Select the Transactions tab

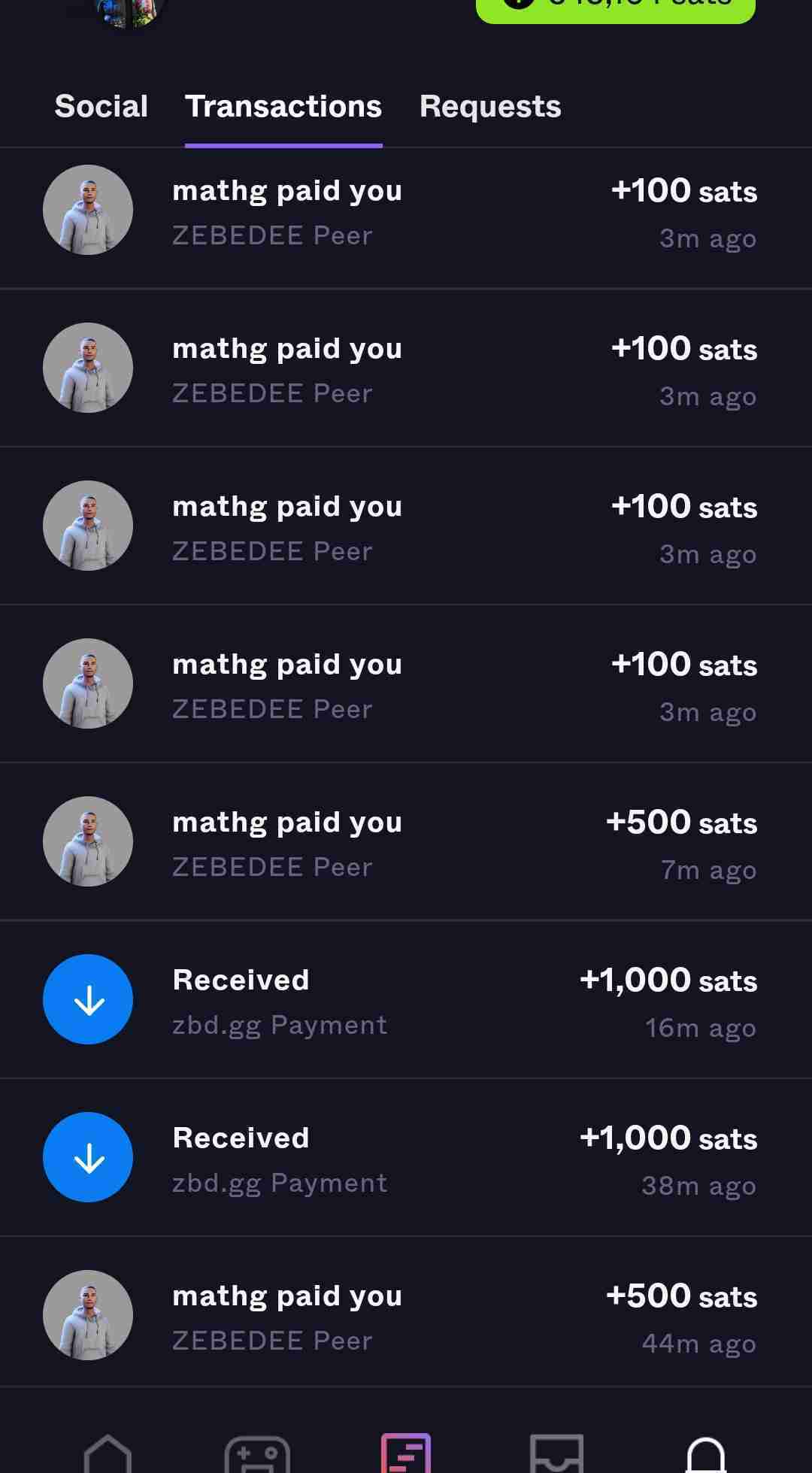[283, 107]
